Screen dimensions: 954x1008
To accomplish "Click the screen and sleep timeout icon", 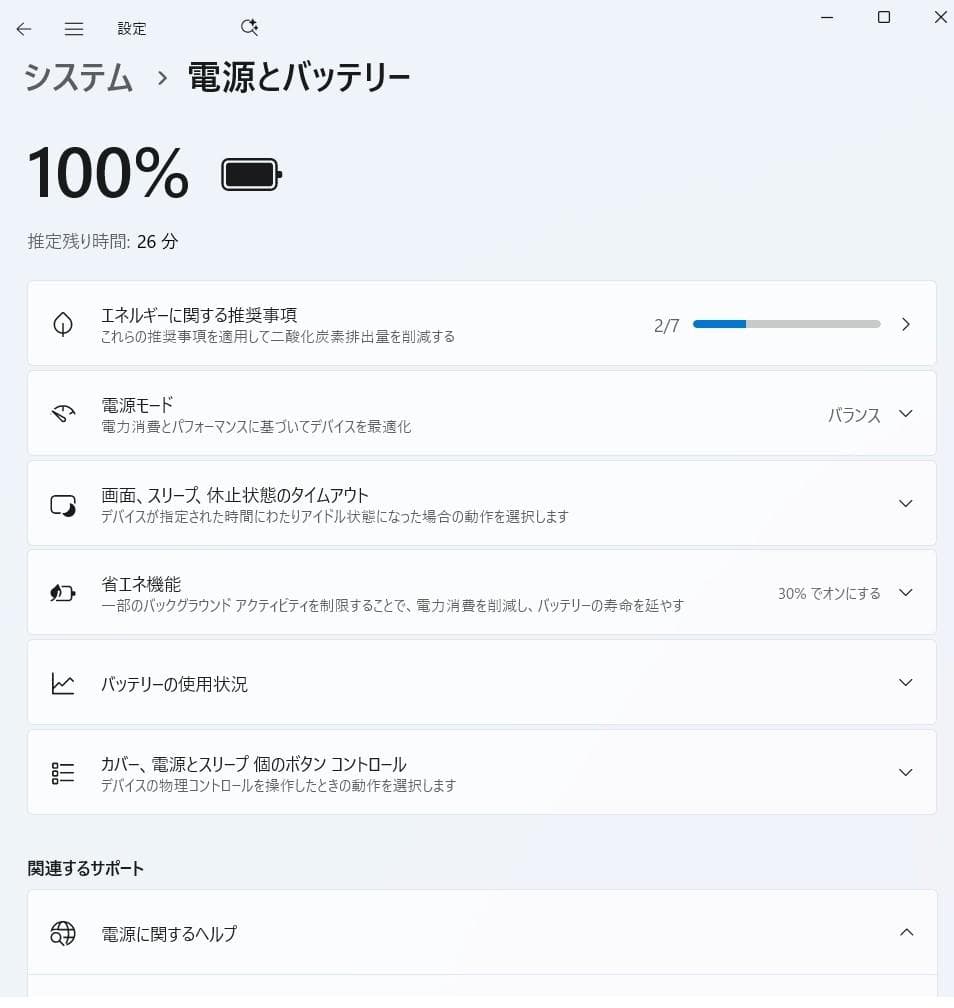I will [63, 502].
